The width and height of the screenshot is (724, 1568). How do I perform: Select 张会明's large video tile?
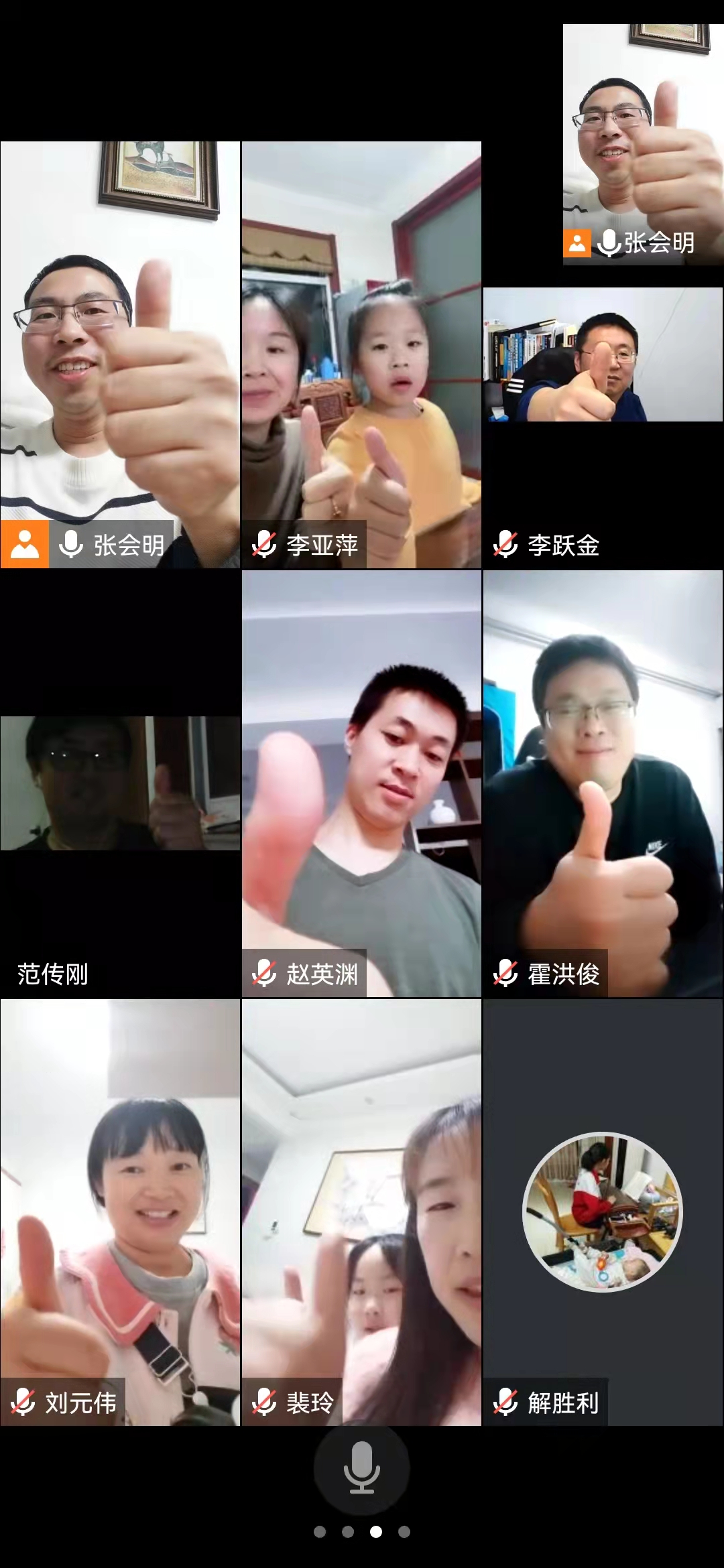[x=120, y=355]
